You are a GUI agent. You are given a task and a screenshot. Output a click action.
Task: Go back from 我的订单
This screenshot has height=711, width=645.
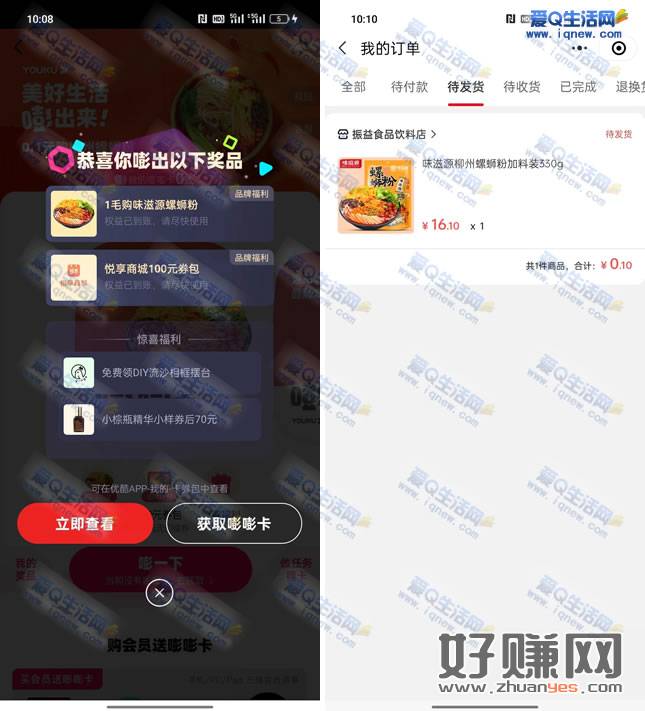(x=343, y=48)
